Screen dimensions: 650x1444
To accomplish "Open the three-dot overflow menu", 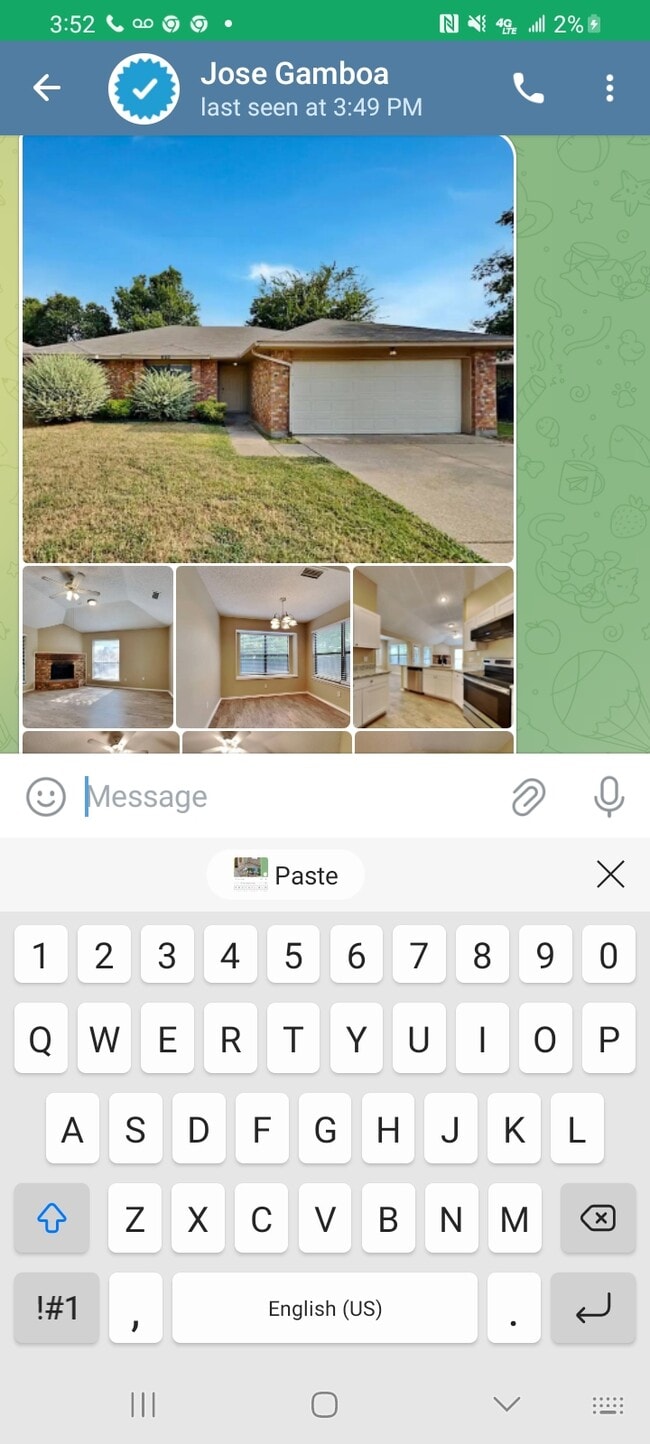I will (609, 88).
